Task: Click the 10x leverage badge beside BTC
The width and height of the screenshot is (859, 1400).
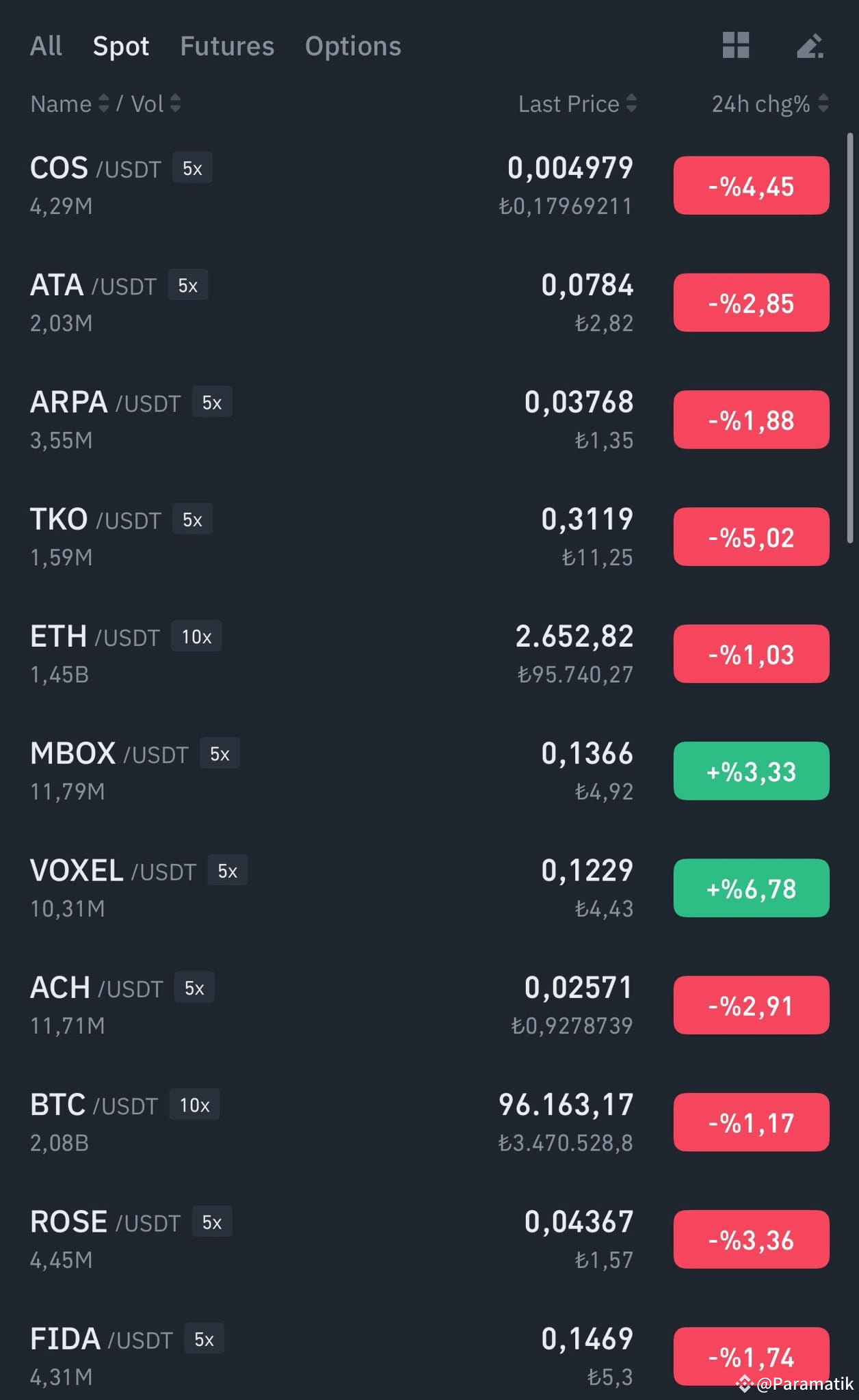Action: pyautogui.click(x=194, y=1105)
